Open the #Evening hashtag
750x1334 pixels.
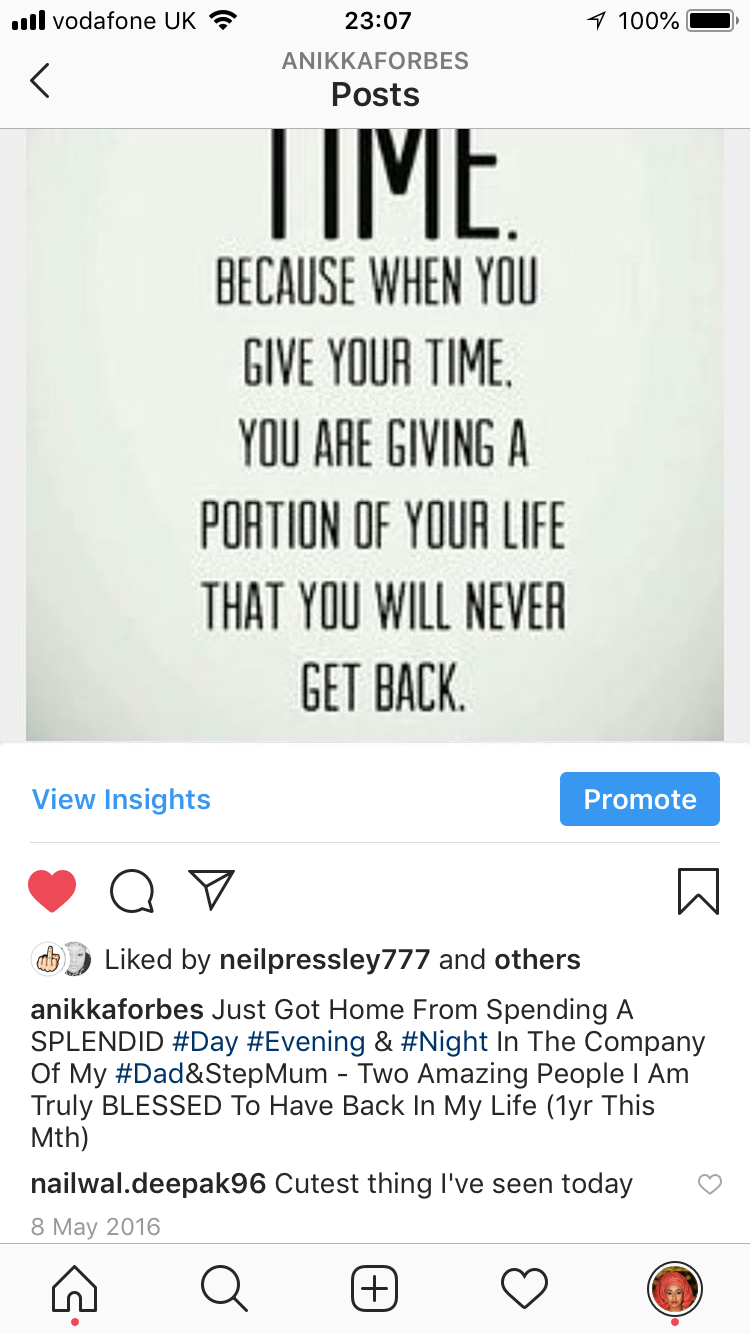(306, 1042)
